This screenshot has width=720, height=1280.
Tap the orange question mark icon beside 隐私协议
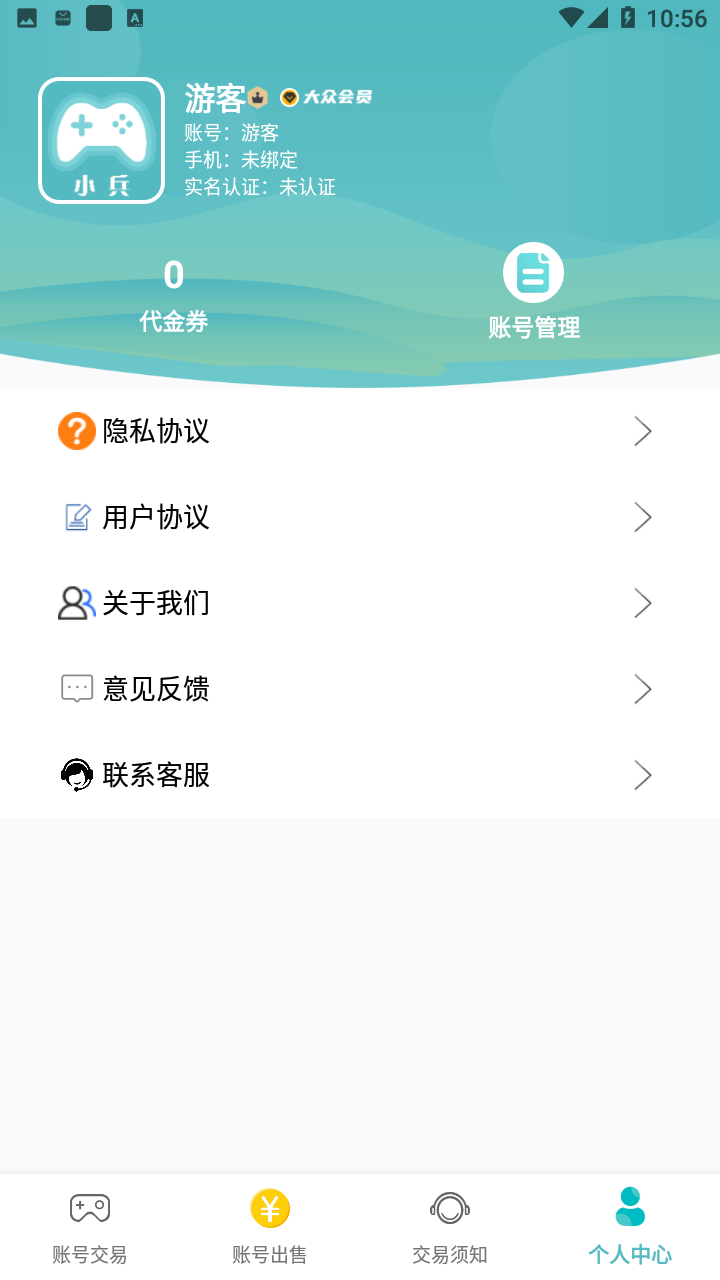[x=76, y=431]
